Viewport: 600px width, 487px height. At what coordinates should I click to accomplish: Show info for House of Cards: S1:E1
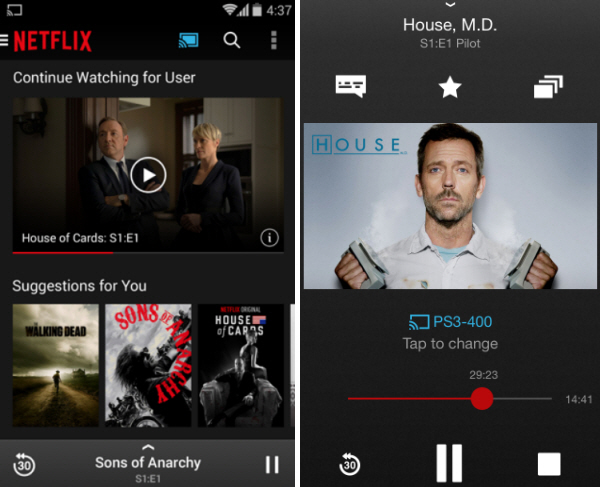point(269,237)
